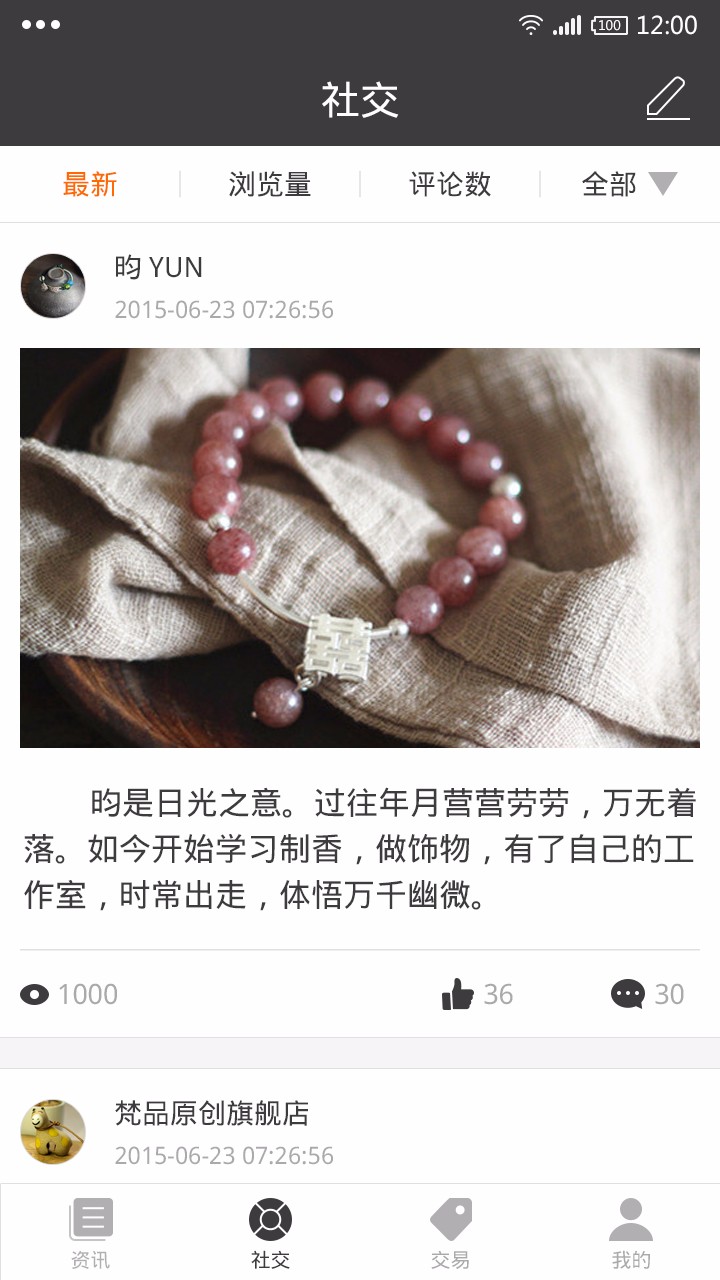
Task: Like 昀 YUN's post
Action: click(458, 994)
